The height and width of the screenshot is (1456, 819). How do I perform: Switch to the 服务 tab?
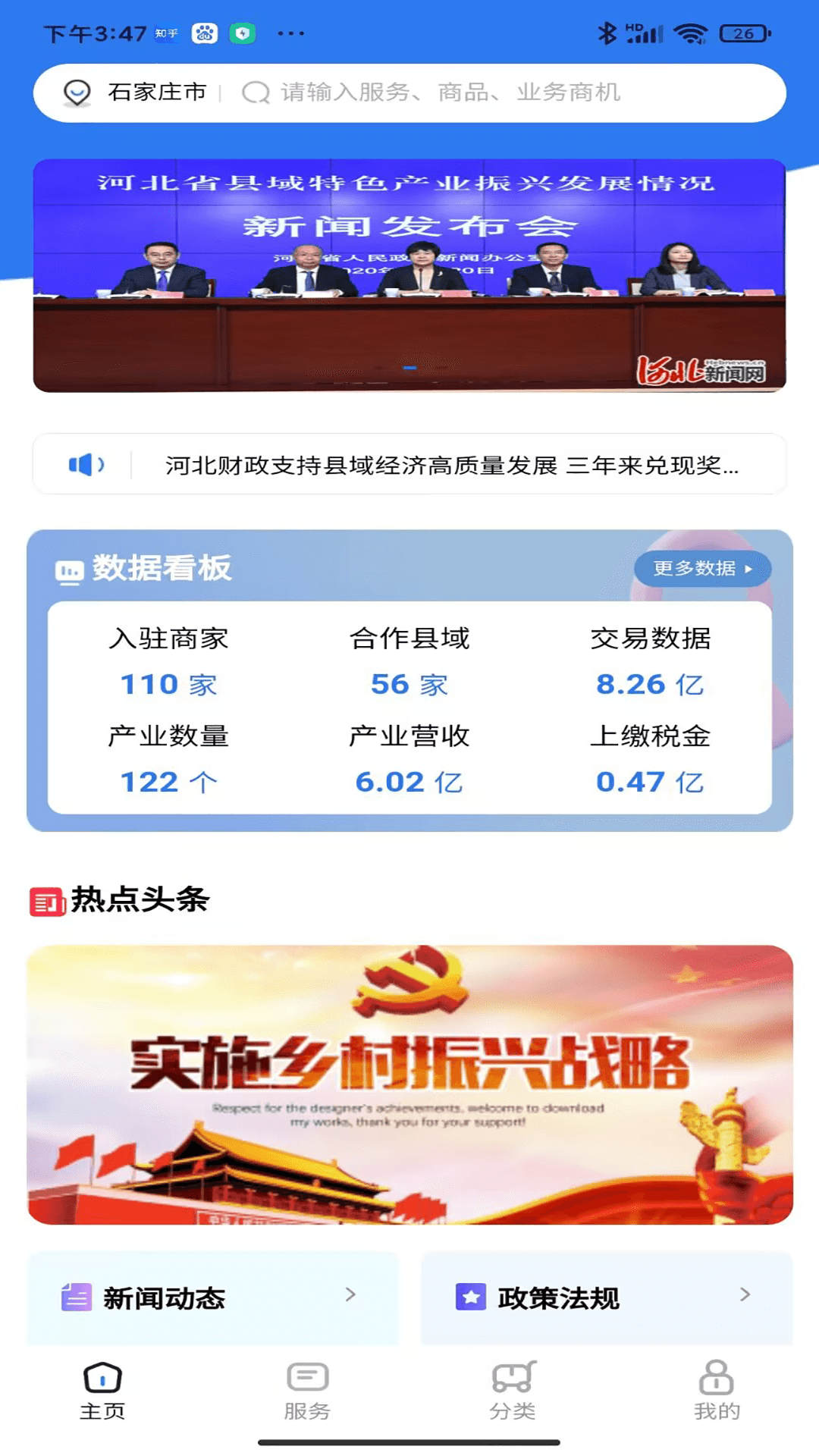click(x=307, y=1392)
